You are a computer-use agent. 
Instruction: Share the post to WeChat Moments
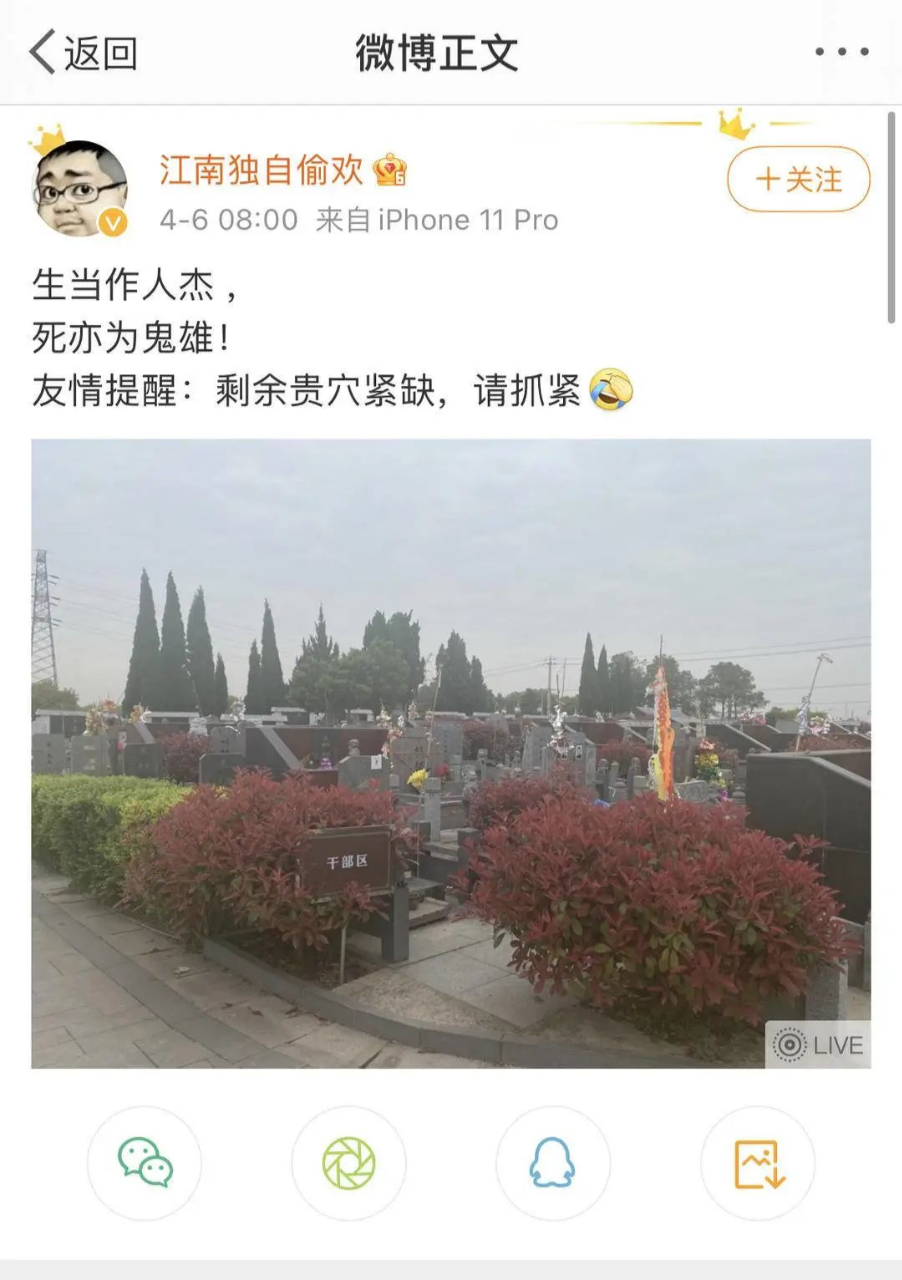349,1163
